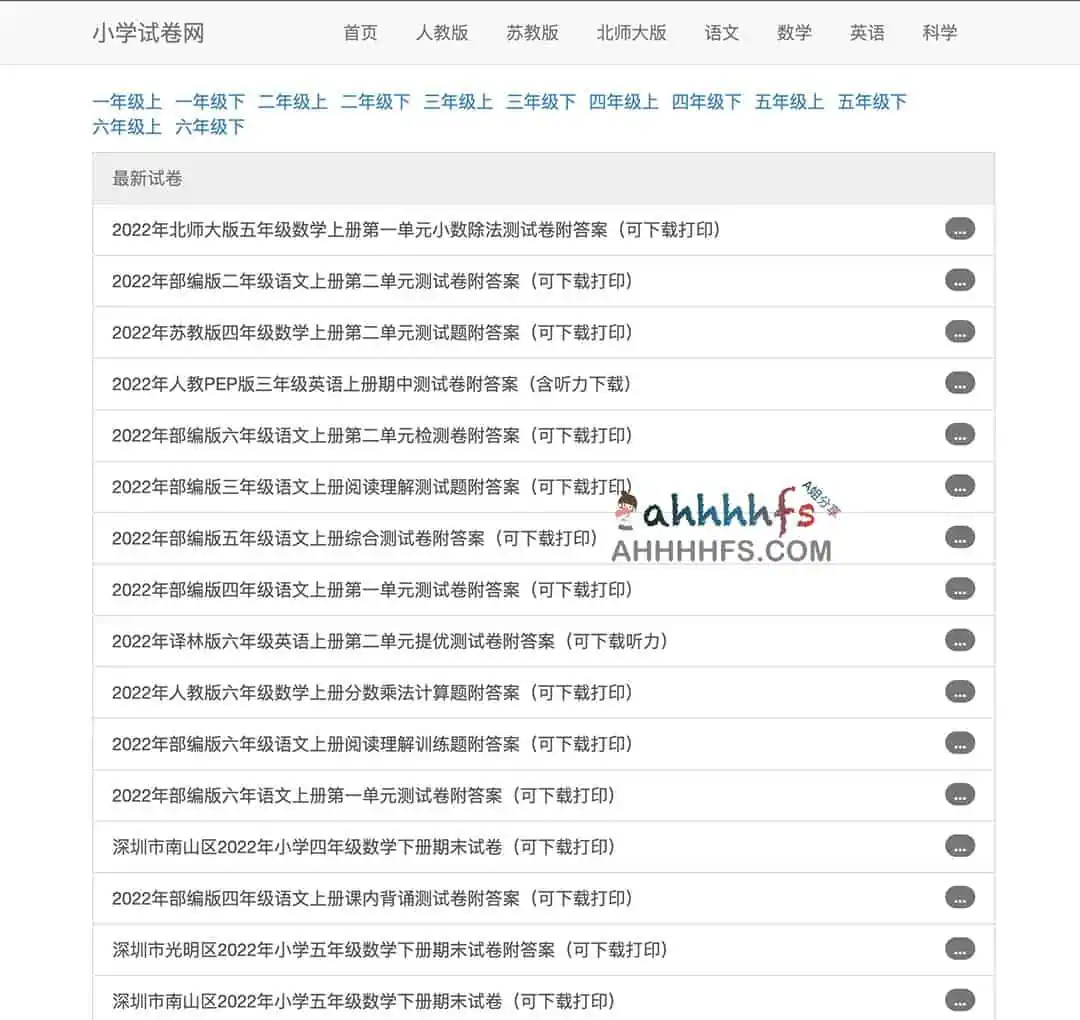View 深圳市光明区2022年小学五年级数学下册期末试卷

[390, 950]
